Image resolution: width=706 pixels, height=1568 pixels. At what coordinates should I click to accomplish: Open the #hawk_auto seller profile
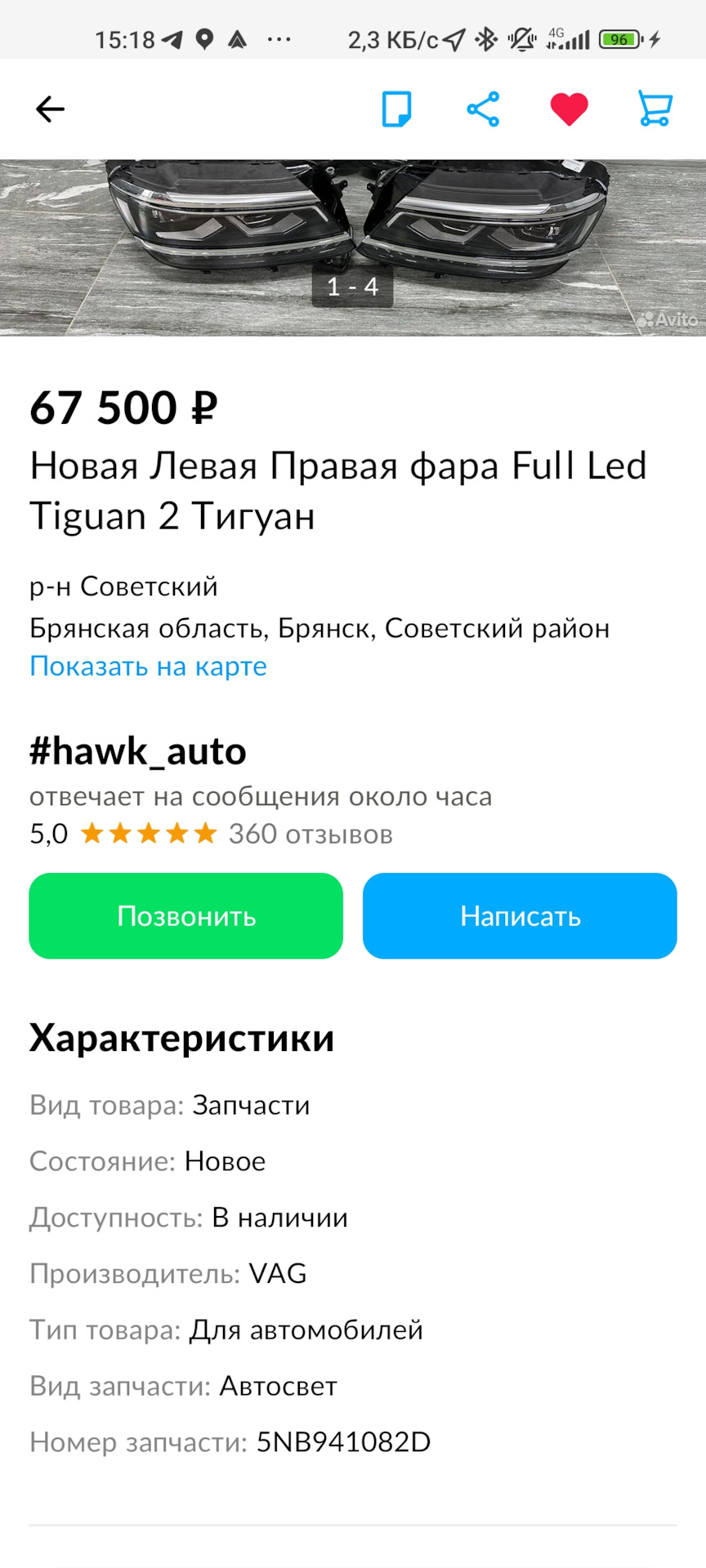click(138, 751)
